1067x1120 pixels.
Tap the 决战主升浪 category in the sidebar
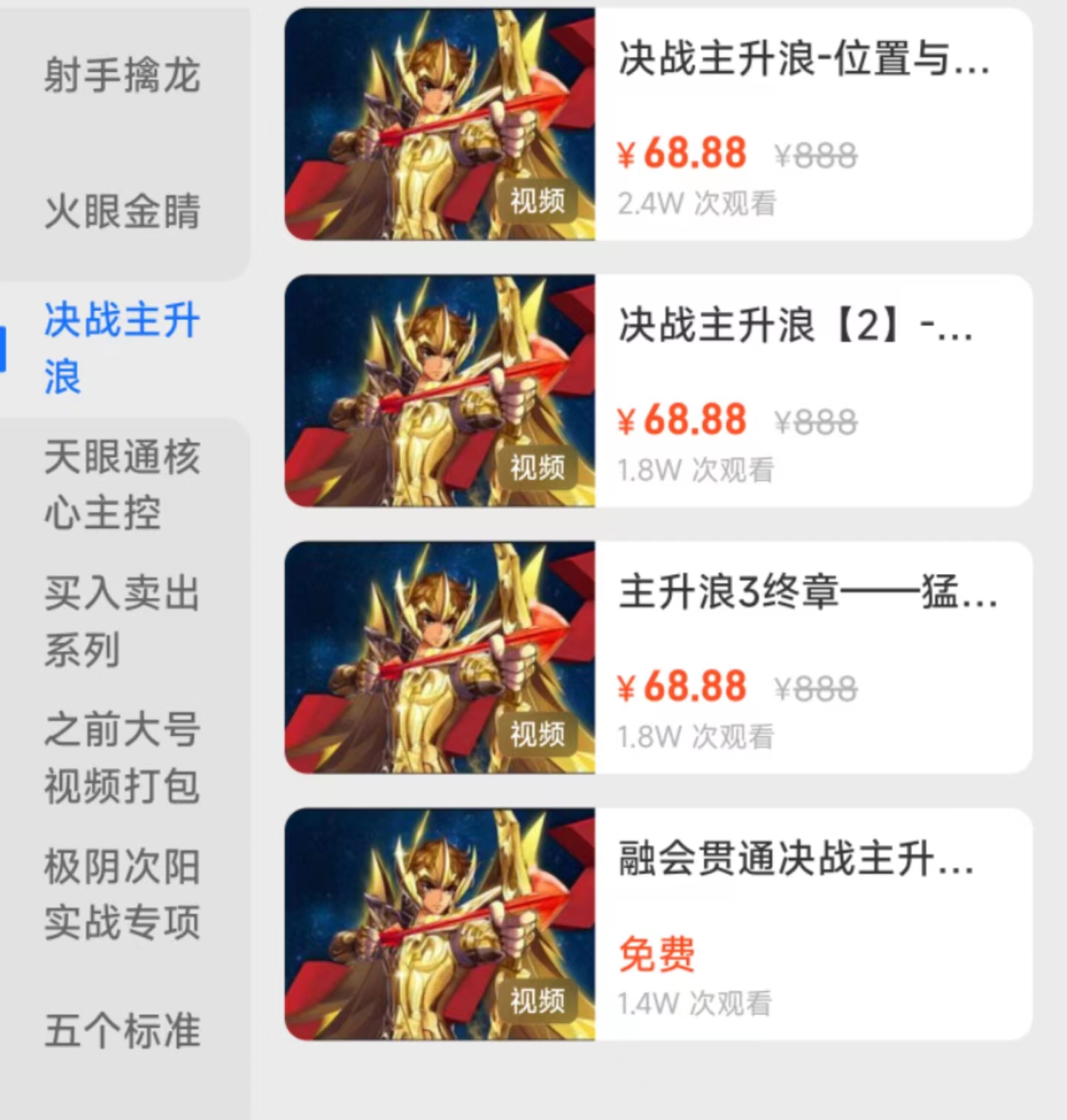click(x=122, y=348)
